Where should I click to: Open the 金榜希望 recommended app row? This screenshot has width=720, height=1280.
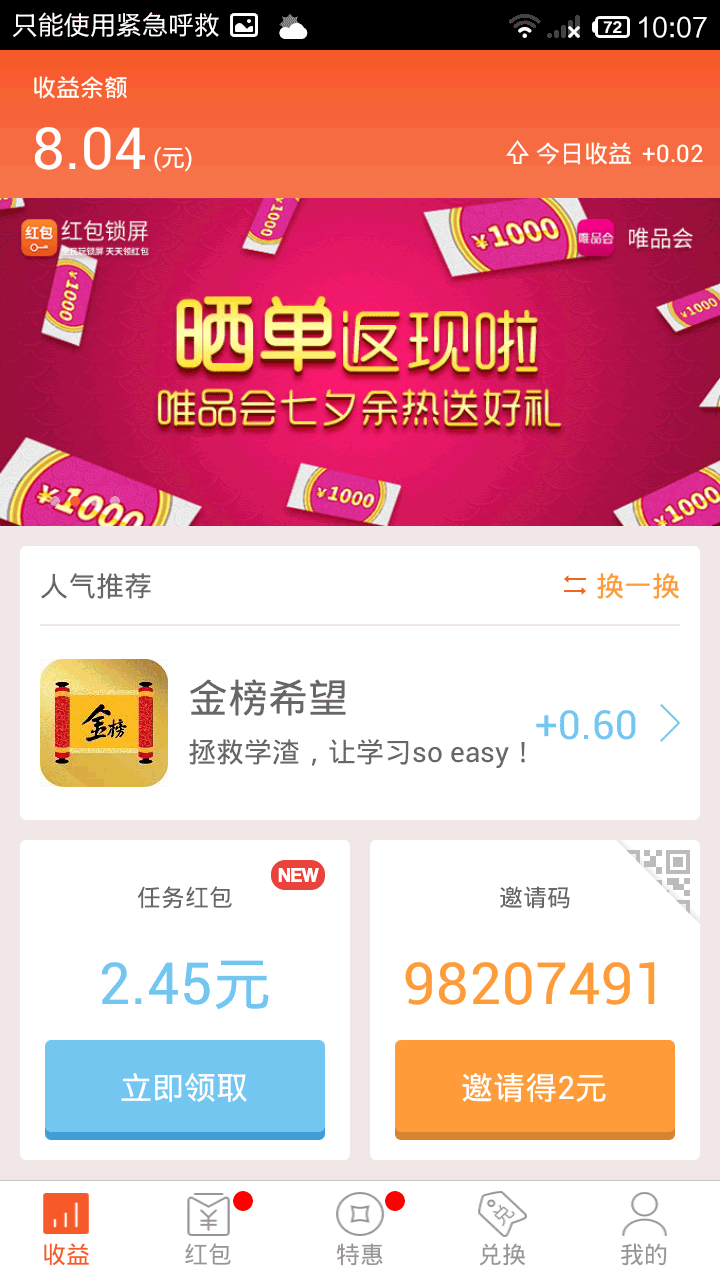360,723
